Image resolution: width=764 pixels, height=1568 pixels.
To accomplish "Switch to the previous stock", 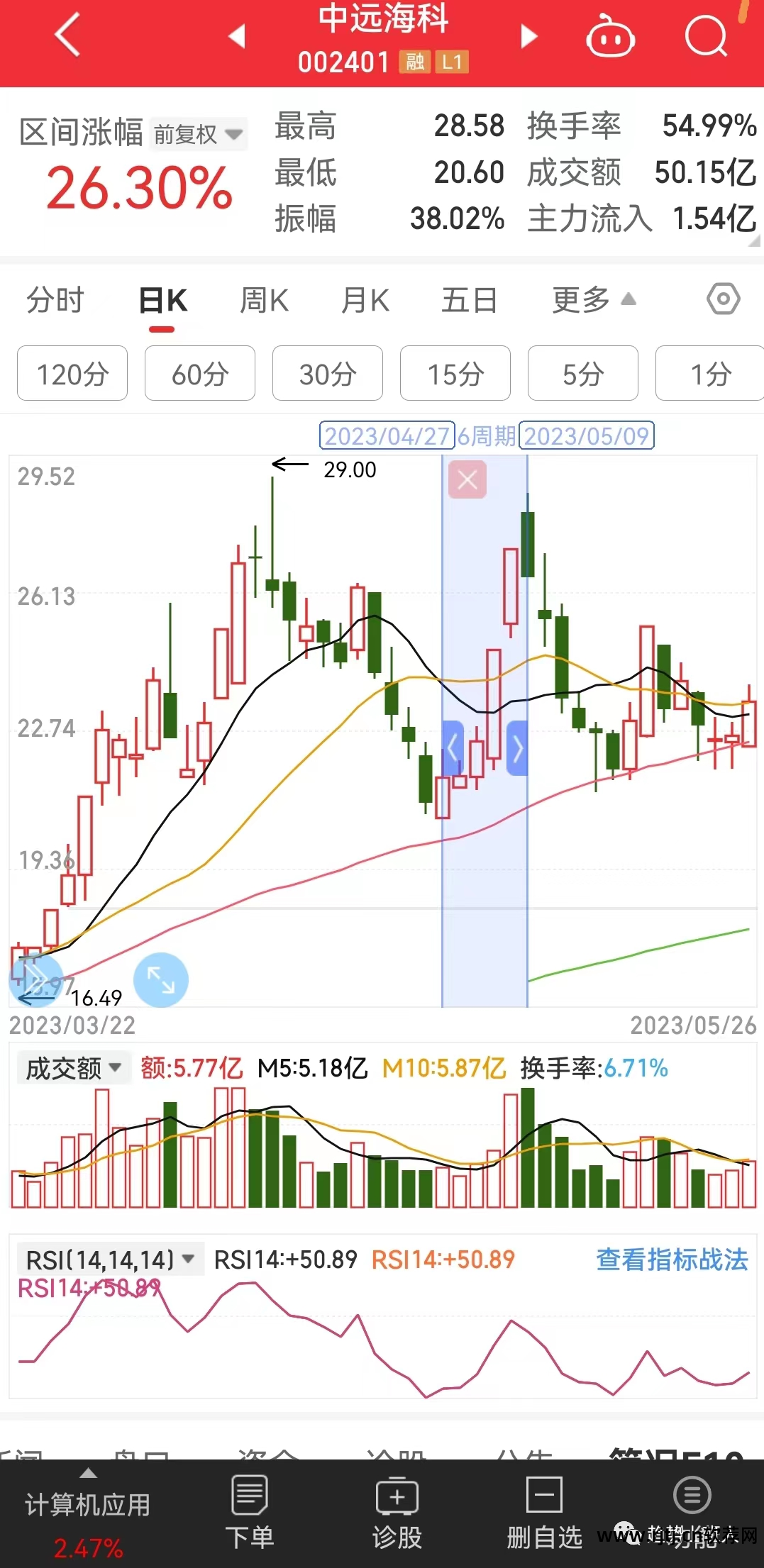I will [x=237, y=36].
